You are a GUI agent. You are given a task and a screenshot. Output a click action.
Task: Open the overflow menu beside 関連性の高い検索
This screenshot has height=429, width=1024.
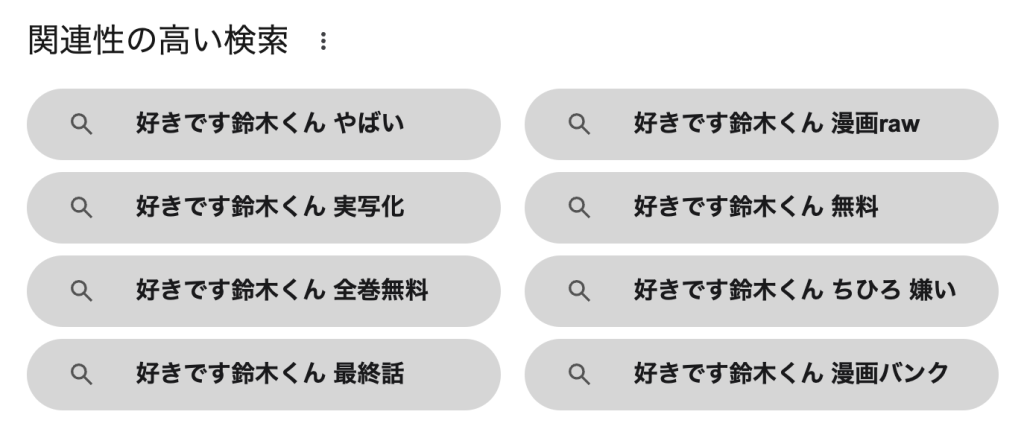(x=322, y=42)
